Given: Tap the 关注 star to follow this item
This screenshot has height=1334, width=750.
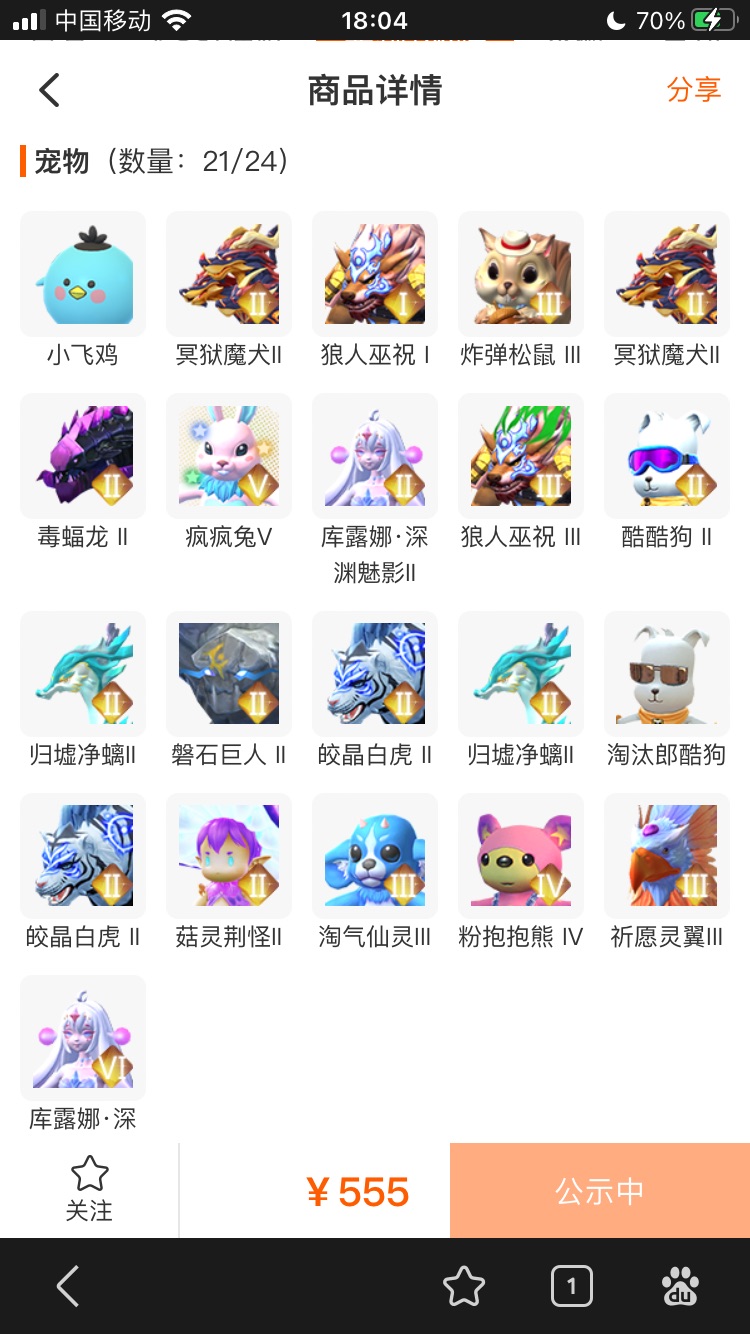Looking at the screenshot, I should (x=89, y=1190).
